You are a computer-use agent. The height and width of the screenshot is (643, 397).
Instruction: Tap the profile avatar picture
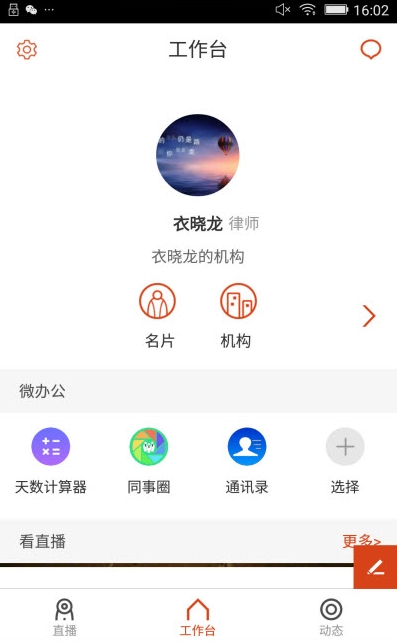[x=198, y=155]
